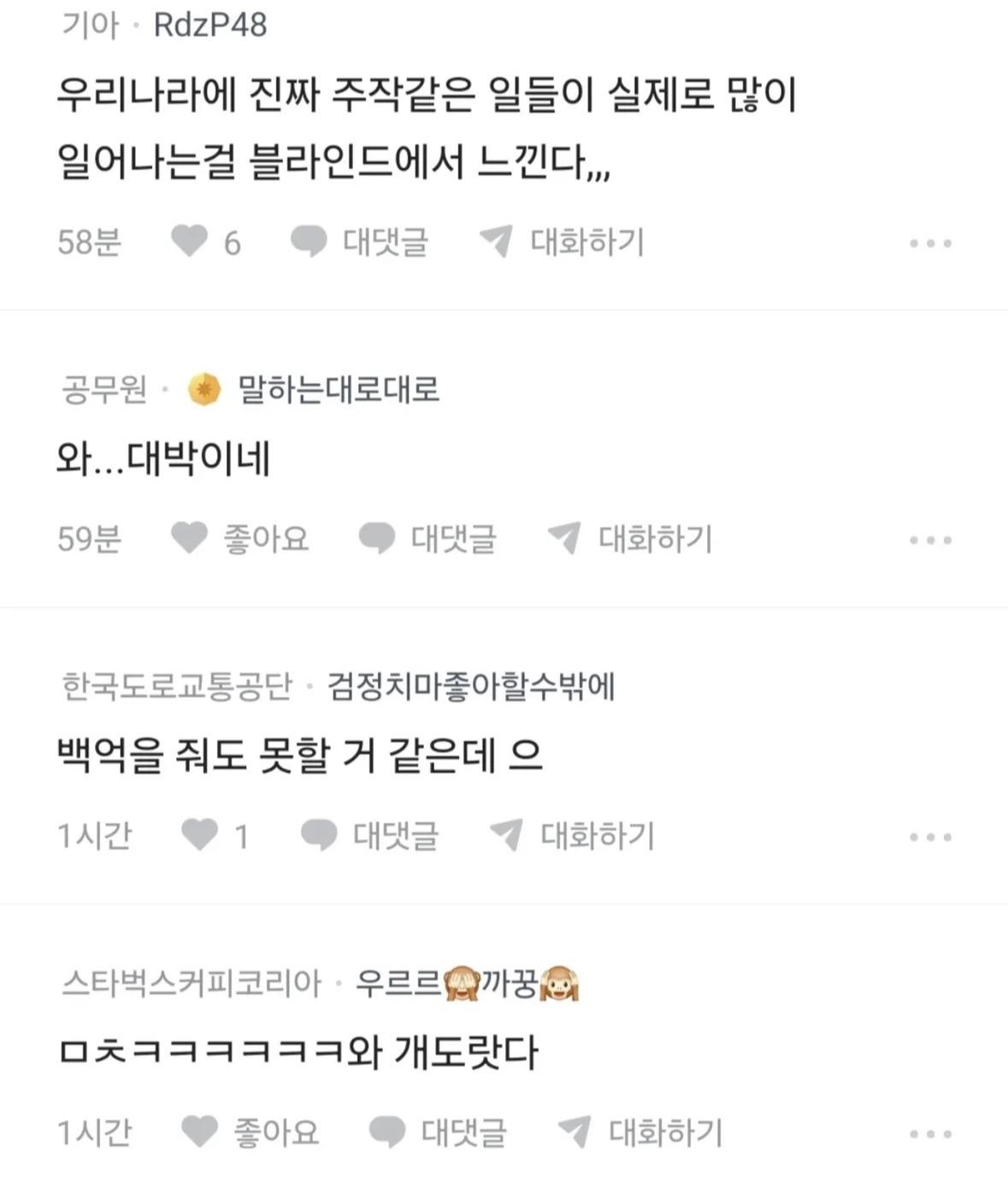The width and height of the screenshot is (1008, 1181).
Task: Start a chat with the 스타벅스커피코리아 commenter
Action: pyautogui.click(x=640, y=1132)
